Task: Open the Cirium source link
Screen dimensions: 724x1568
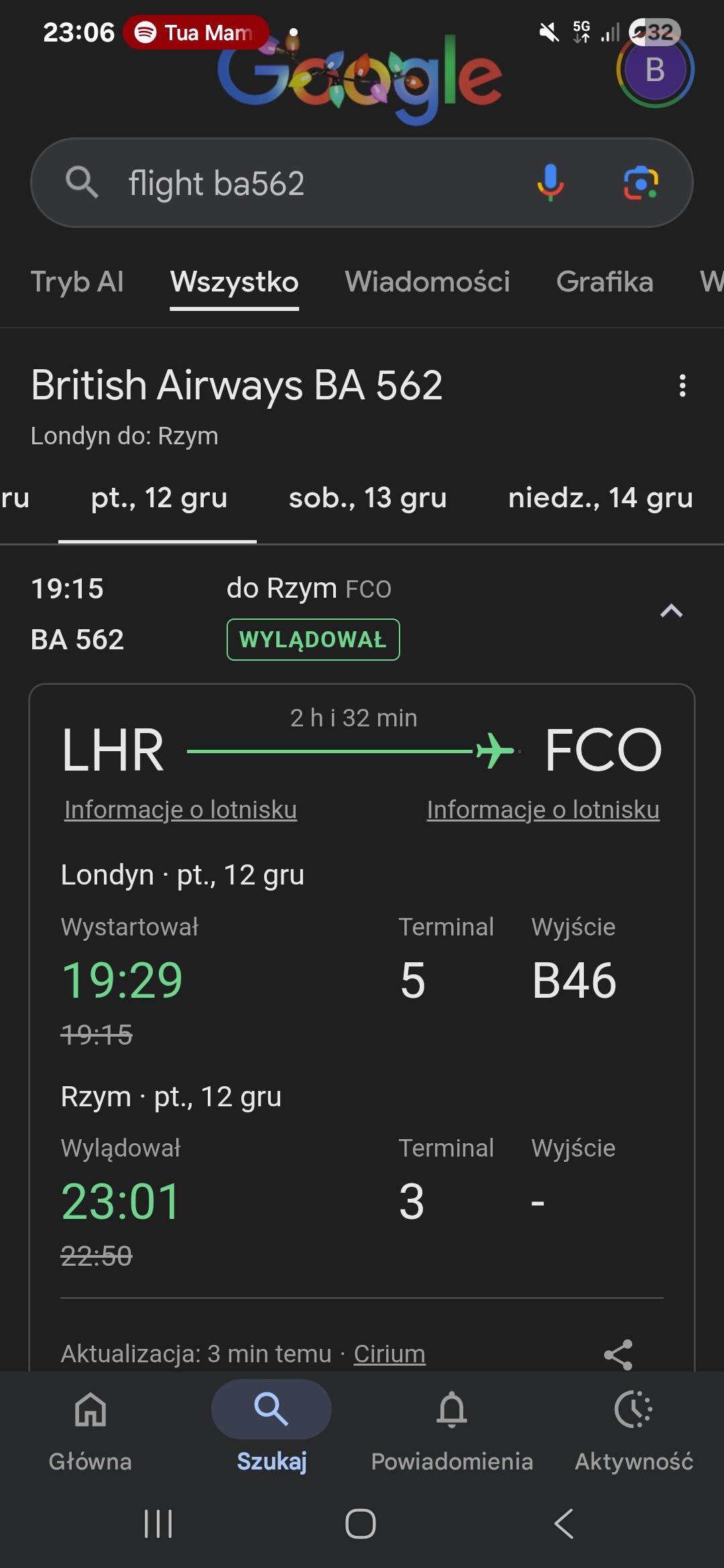Action: (x=389, y=1354)
